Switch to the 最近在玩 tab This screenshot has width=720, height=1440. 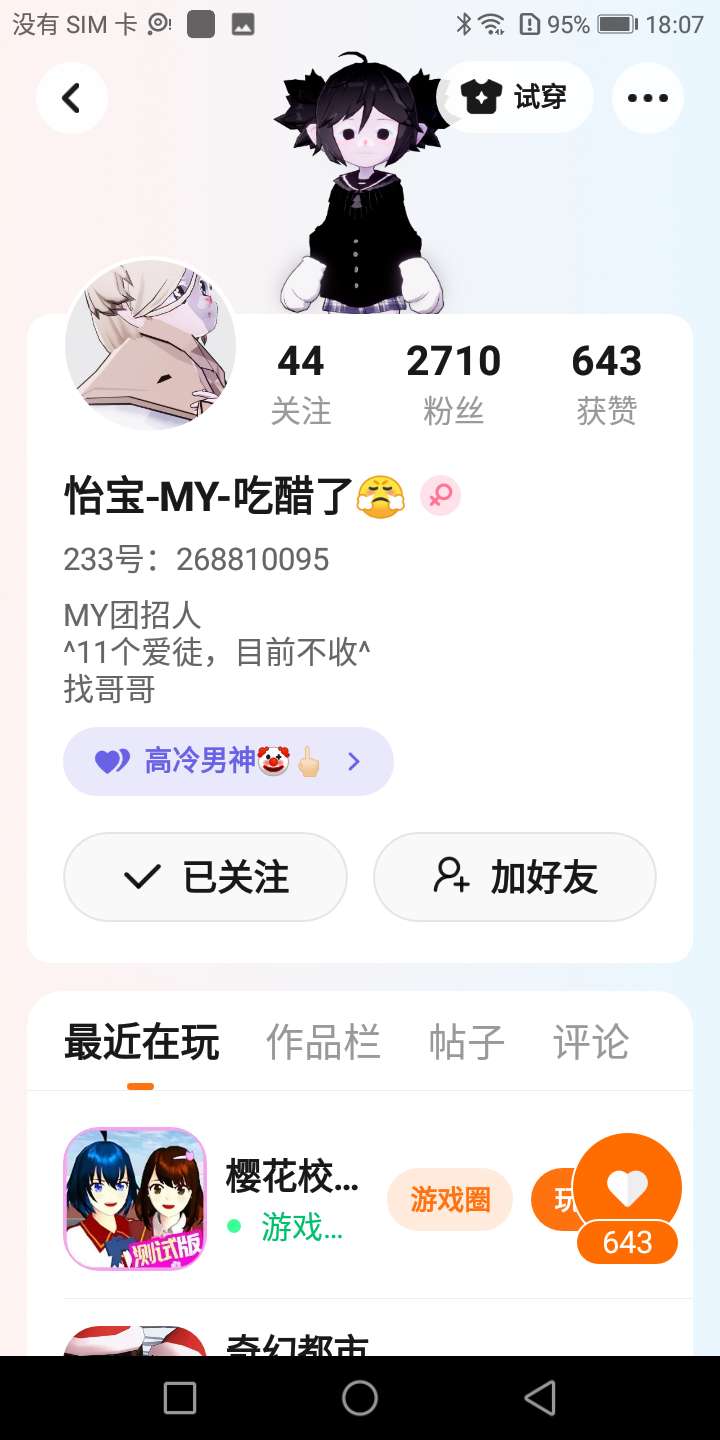pos(141,1043)
